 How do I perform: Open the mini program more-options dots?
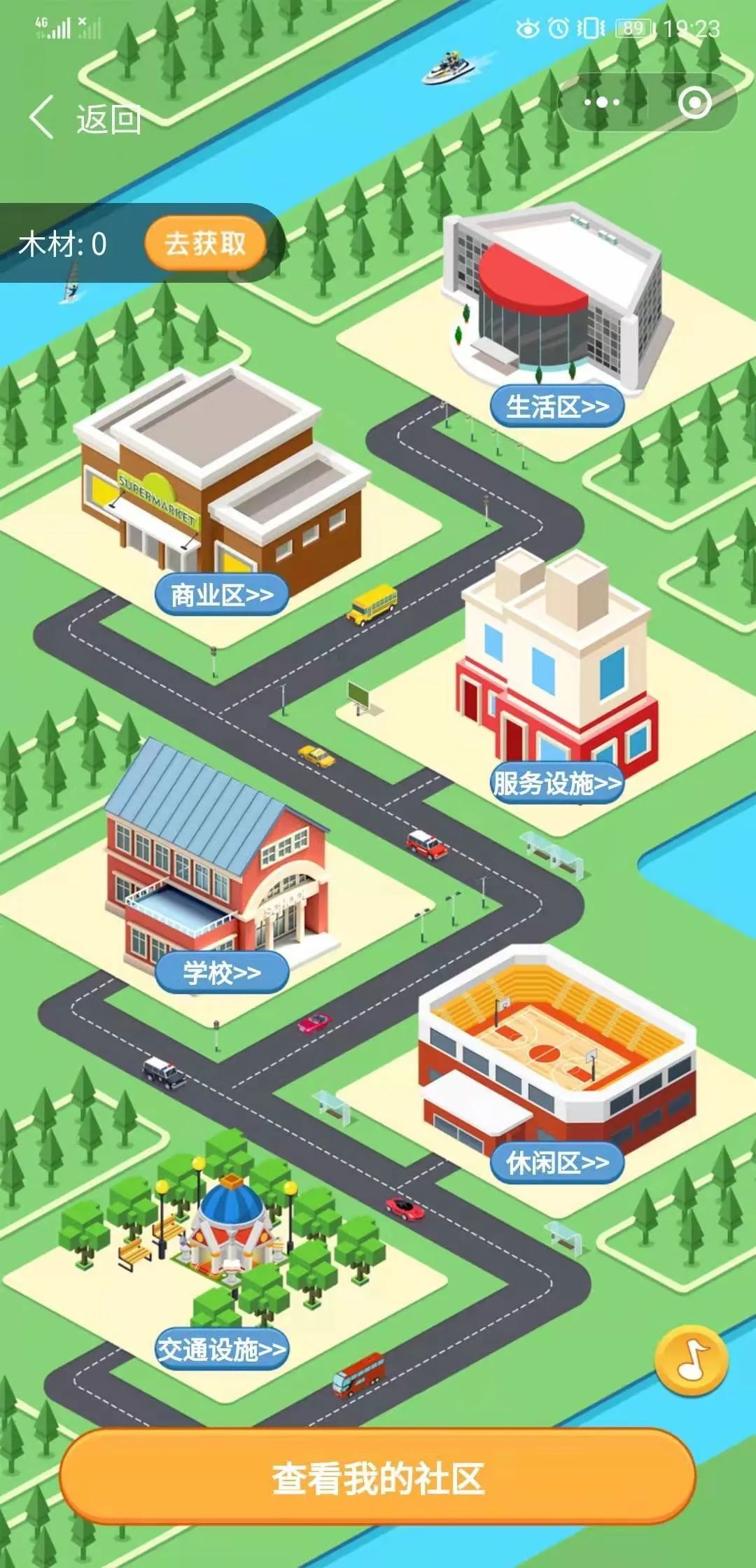coord(602,103)
